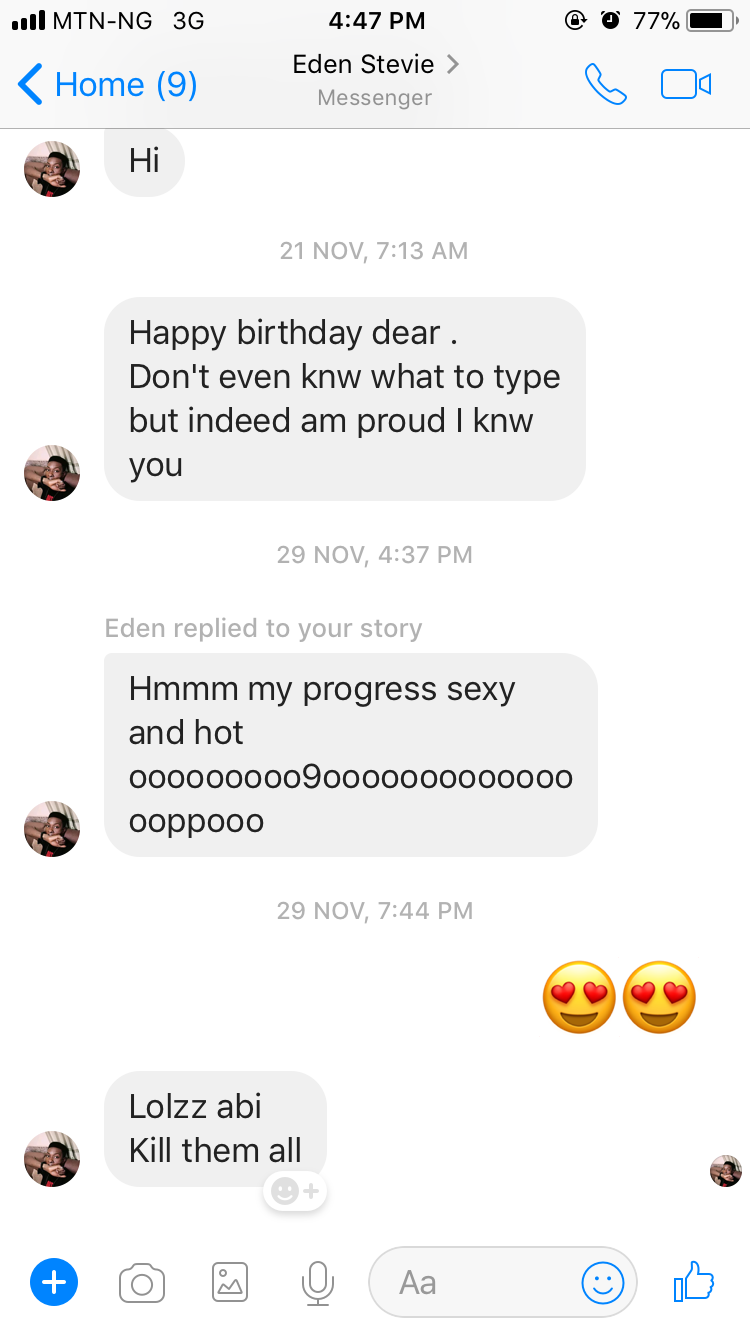The image size is (750, 1334).
Task: Tap the microphone to record voice
Action: point(317,1282)
